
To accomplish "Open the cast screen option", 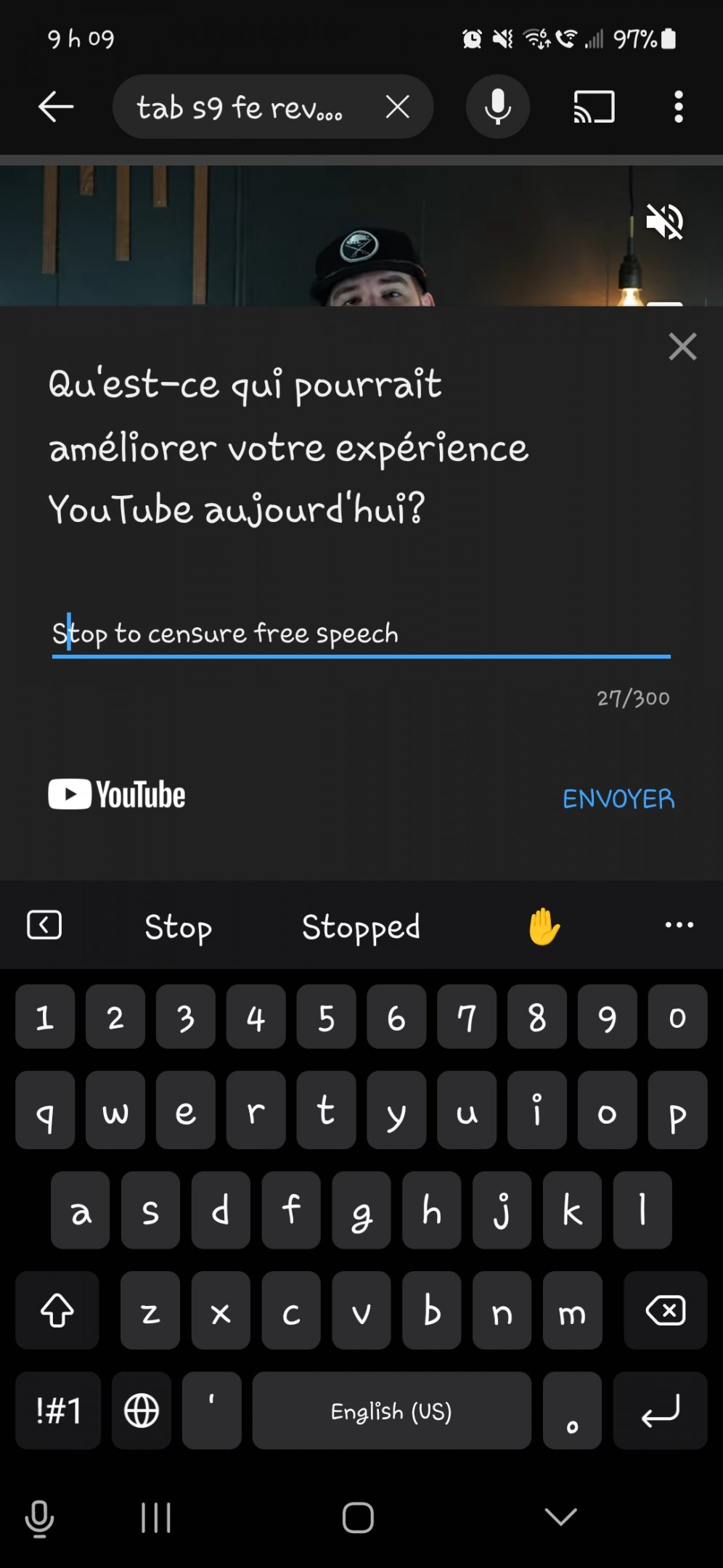I will pos(595,107).
